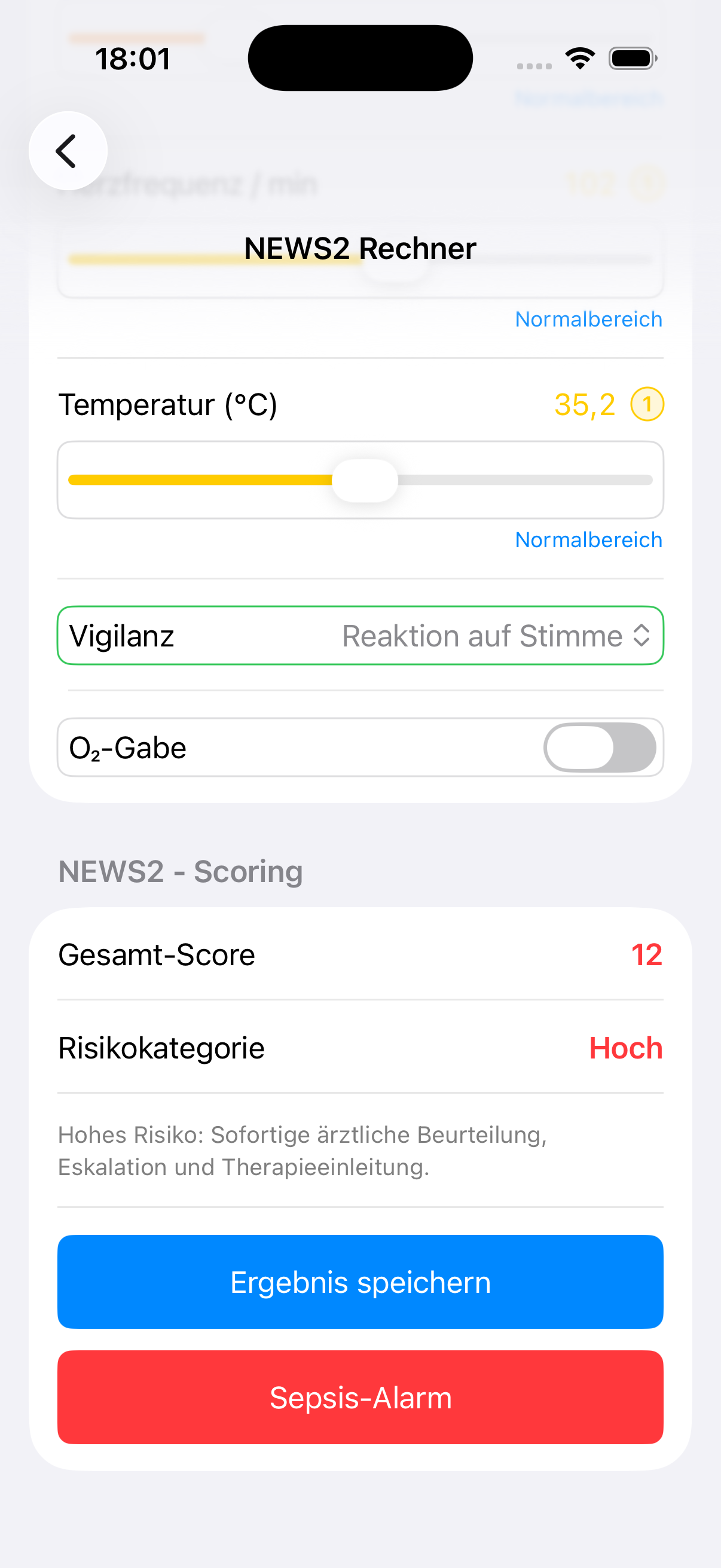Tap the yellow score badge next to 35,2

click(x=647, y=404)
